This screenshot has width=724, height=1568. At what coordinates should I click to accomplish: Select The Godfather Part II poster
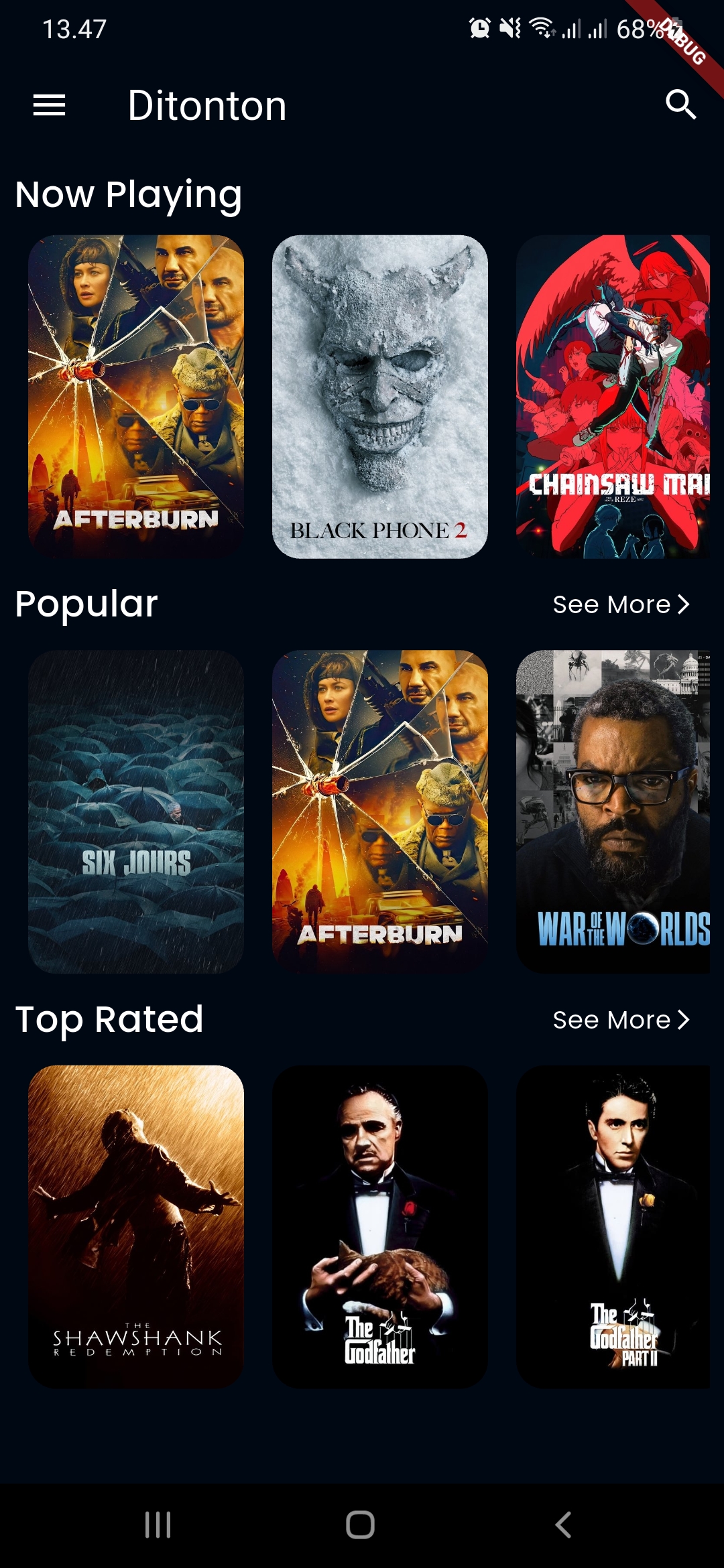tap(613, 1227)
